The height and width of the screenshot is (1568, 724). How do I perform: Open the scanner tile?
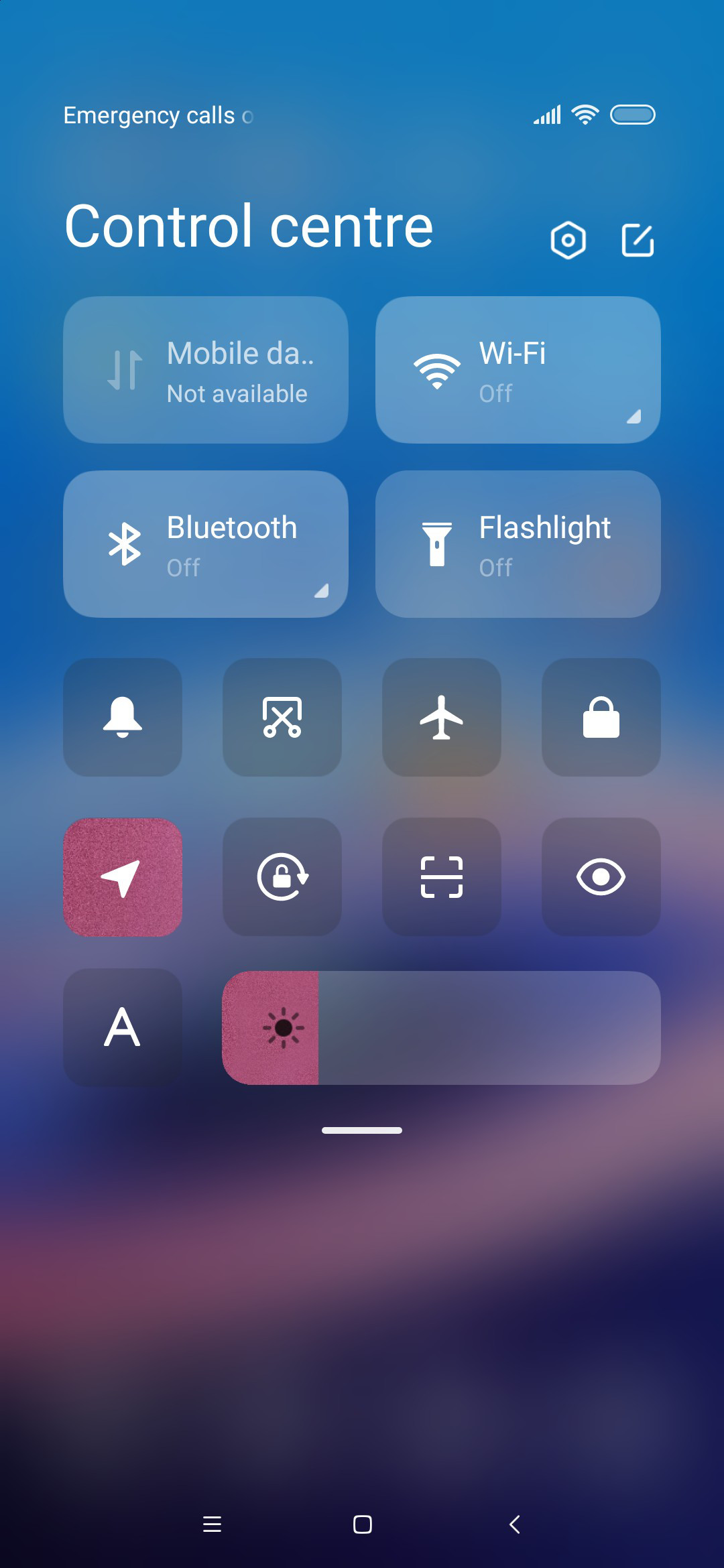pyautogui.click(x=442, y=877)
